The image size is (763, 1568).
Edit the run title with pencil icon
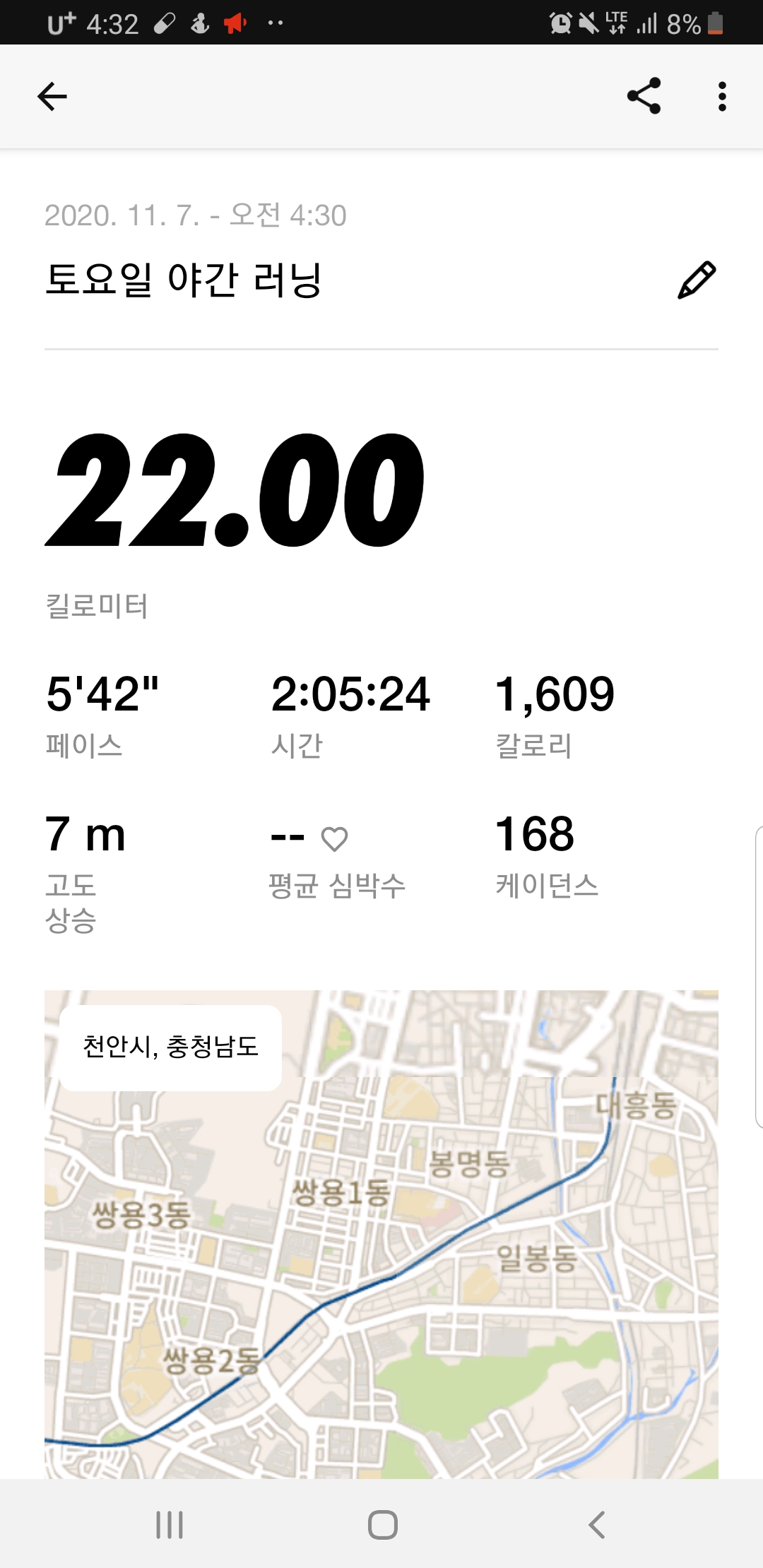click(x=697, y=280)
